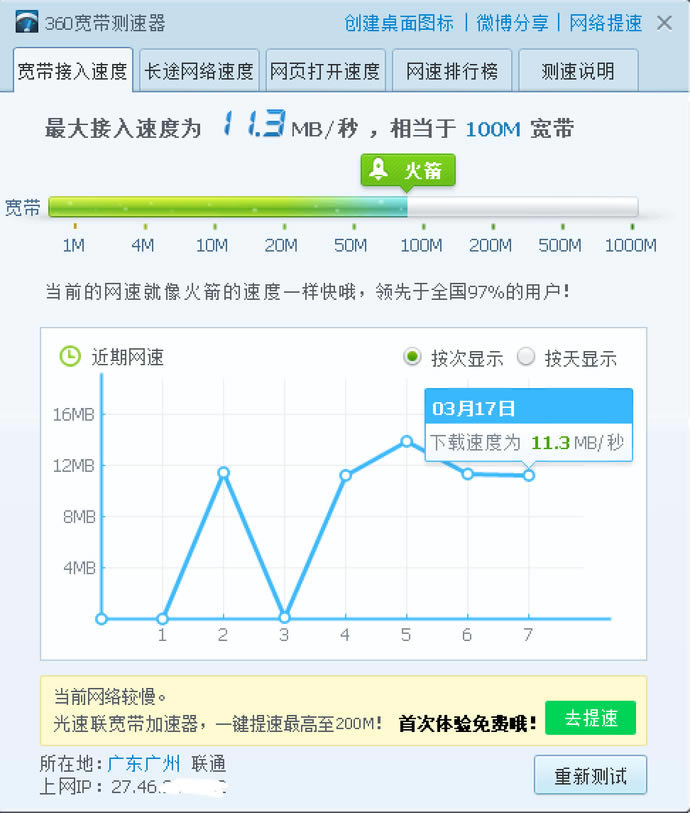Select the 宽带接入速度 tab
Viewport: 690px width, 813px height.
[73, 71]
